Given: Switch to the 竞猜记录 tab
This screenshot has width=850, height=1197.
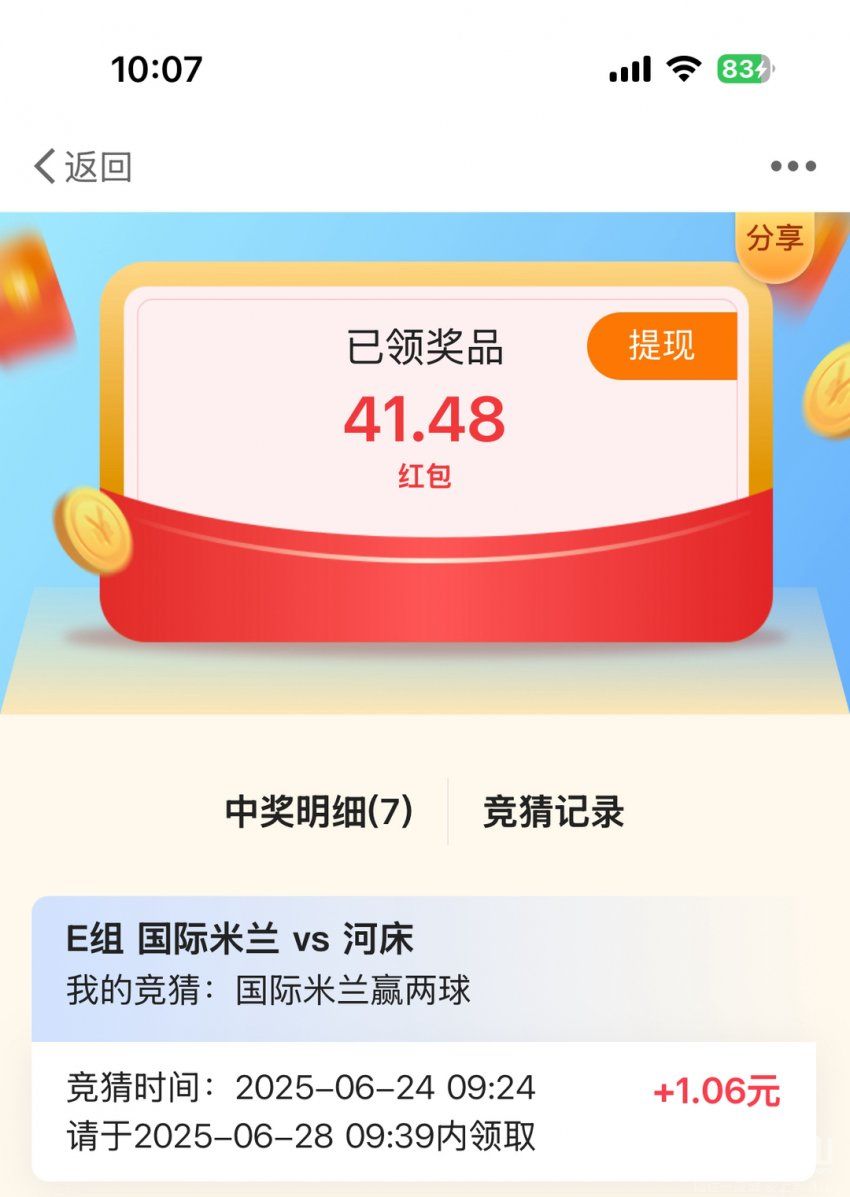Looking at the screenshot, I should click(x=553, y=812).
